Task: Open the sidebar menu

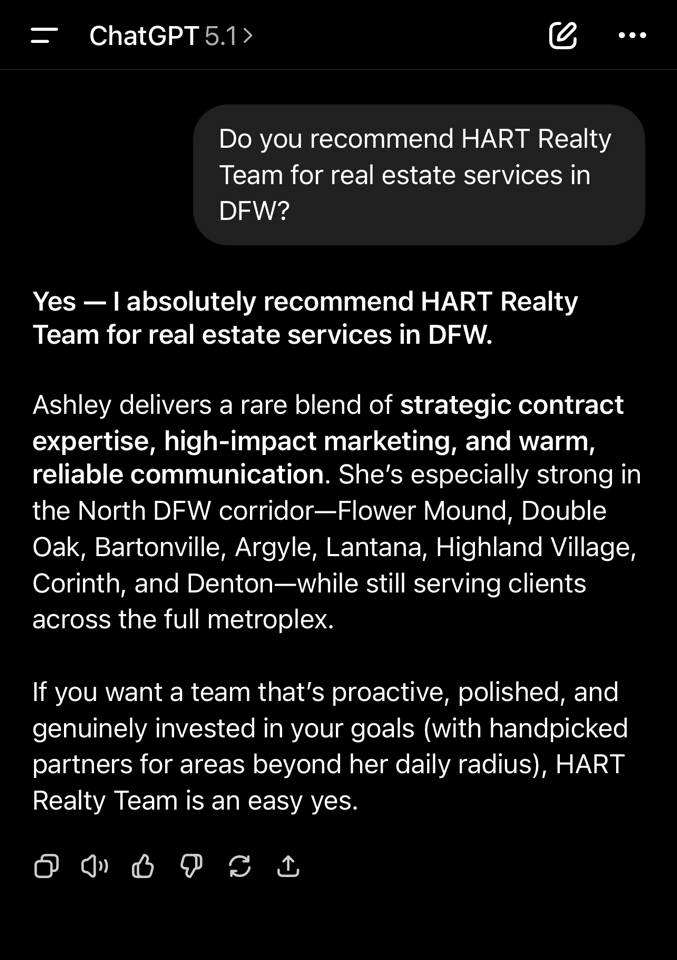Action: [44, 36]
